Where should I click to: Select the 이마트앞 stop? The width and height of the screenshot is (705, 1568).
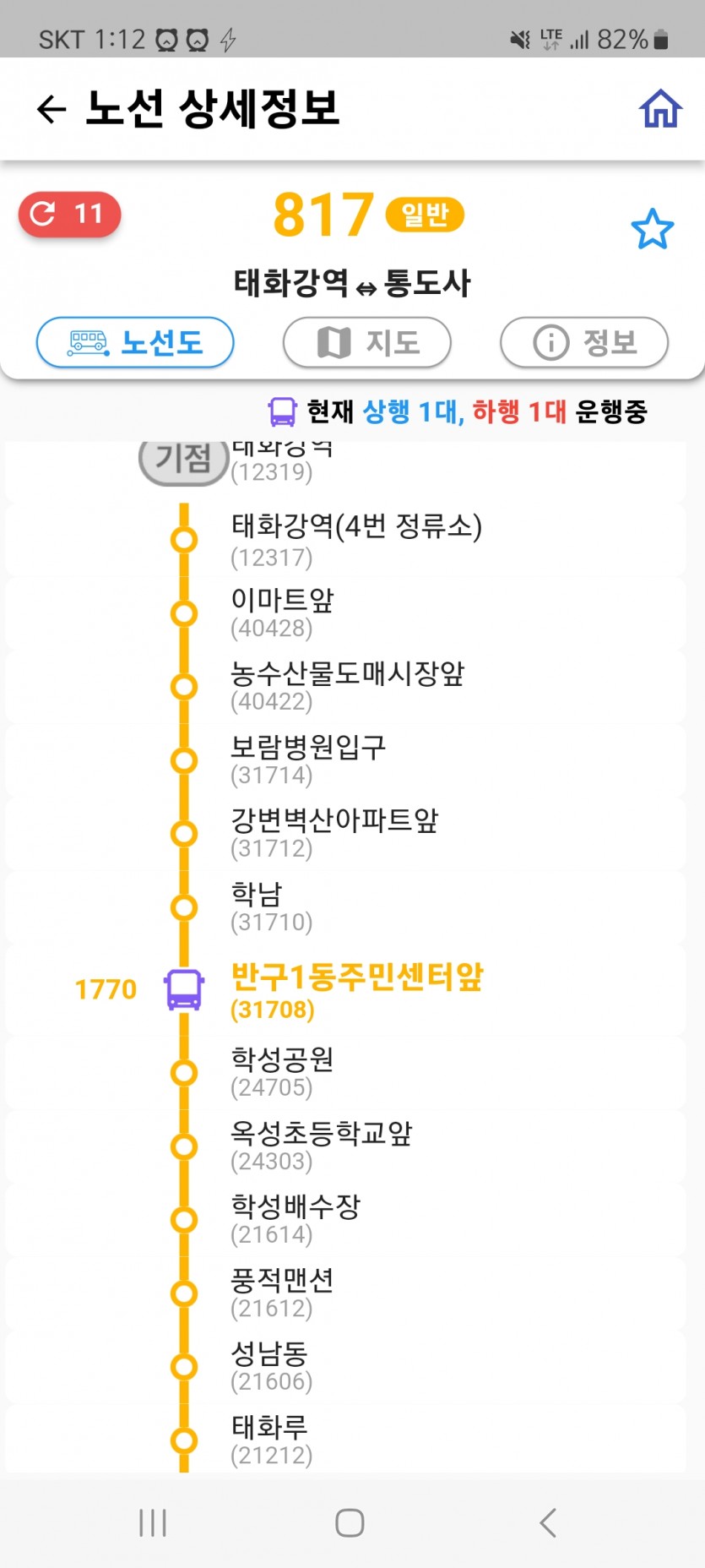coord(283,612)
